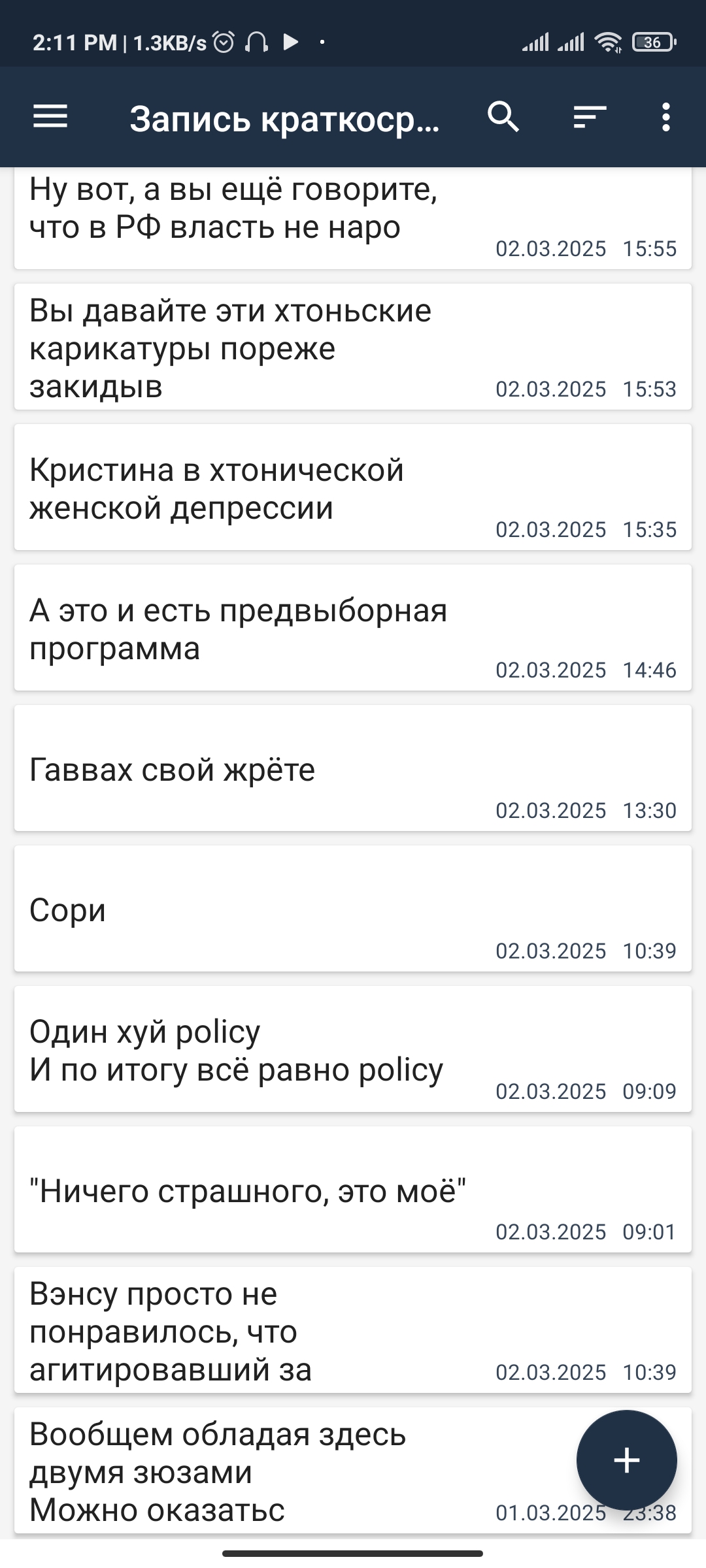Open note 'Один хуй policy'
This screenshot has width=706, height=1568.
point(353,1049)
